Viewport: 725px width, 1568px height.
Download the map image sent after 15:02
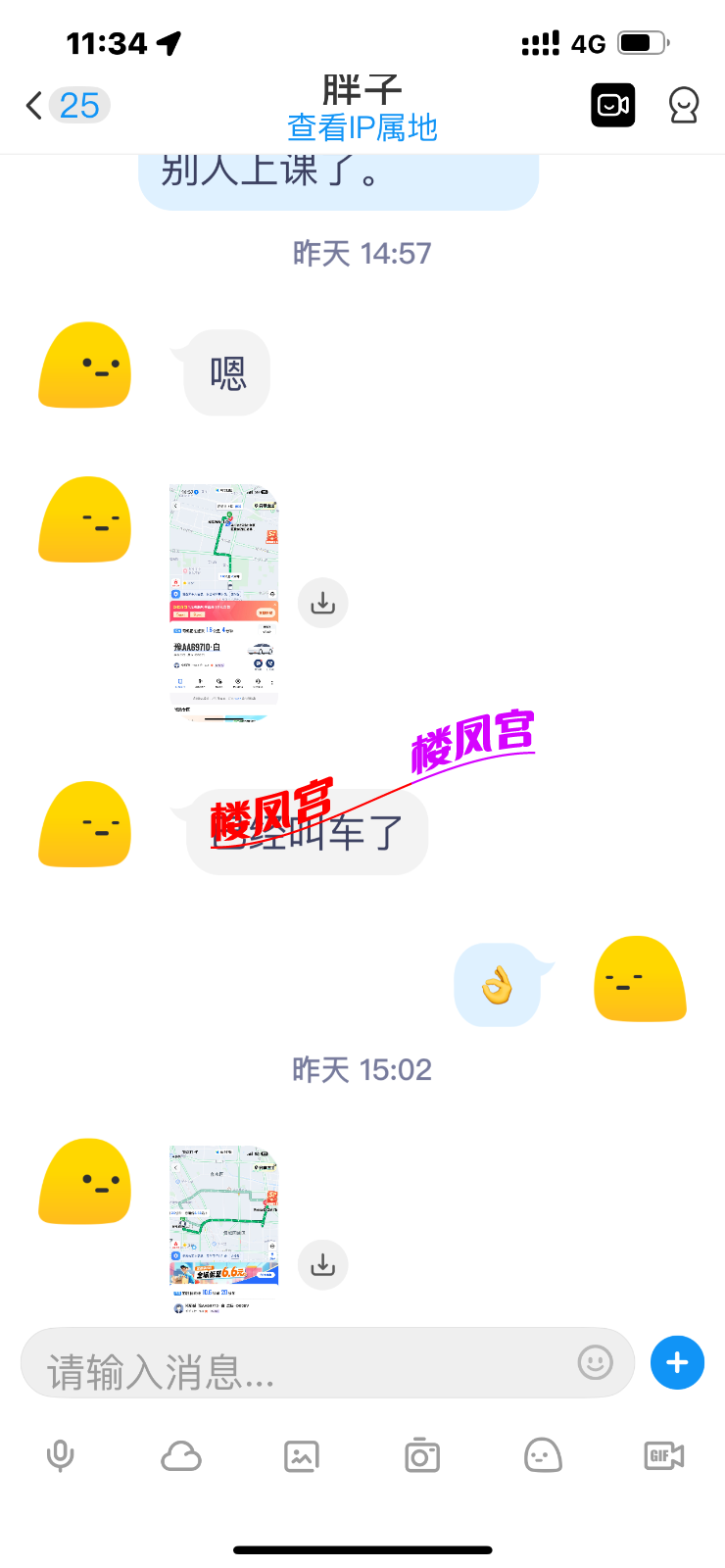tap(322, 1265)
